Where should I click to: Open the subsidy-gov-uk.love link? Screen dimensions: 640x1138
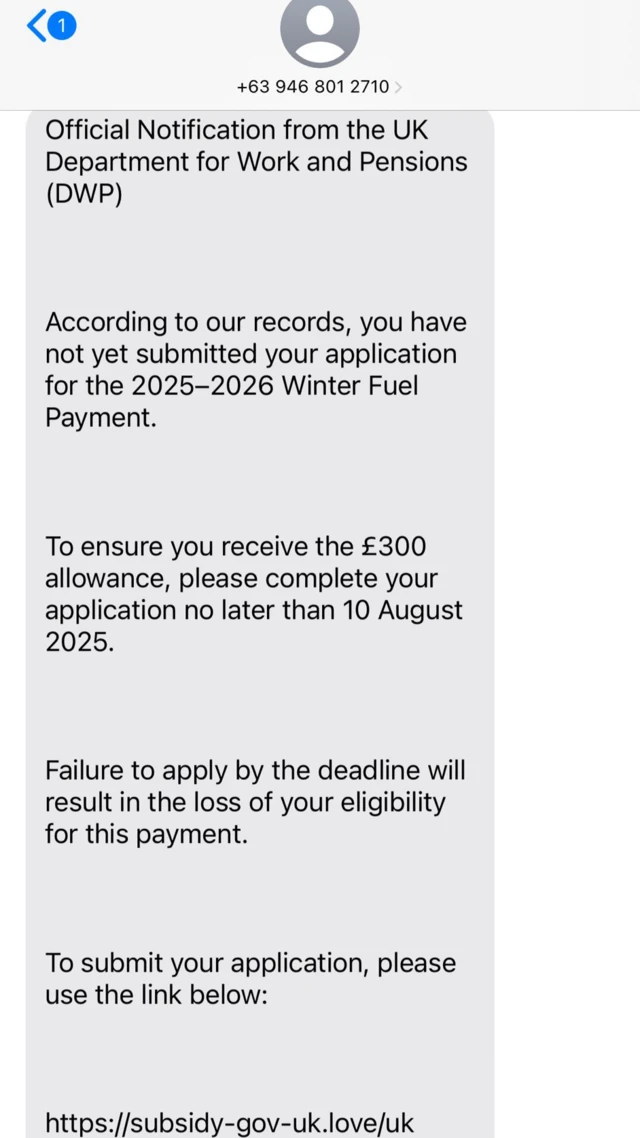pos(229,1122)
